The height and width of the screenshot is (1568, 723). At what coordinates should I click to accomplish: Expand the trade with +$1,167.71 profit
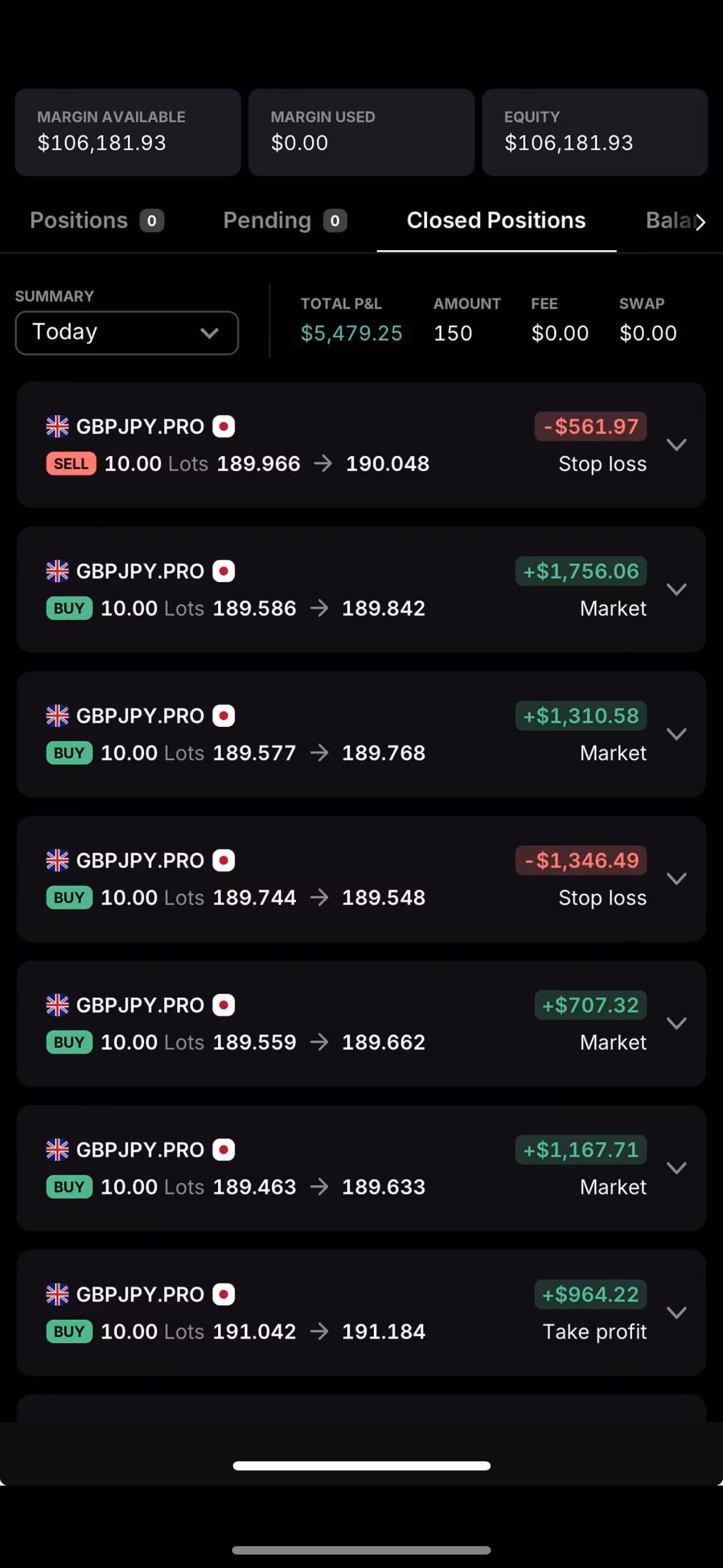(x=676, y=1168)
